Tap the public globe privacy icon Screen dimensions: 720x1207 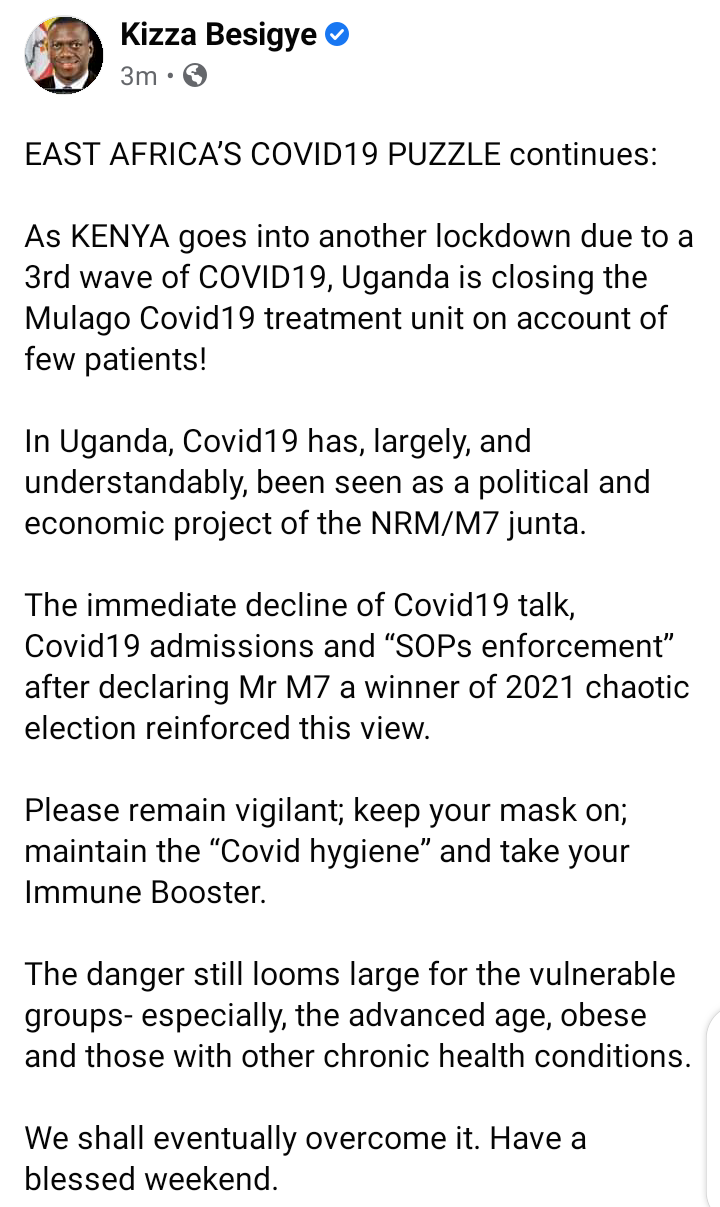coord(196,76)
